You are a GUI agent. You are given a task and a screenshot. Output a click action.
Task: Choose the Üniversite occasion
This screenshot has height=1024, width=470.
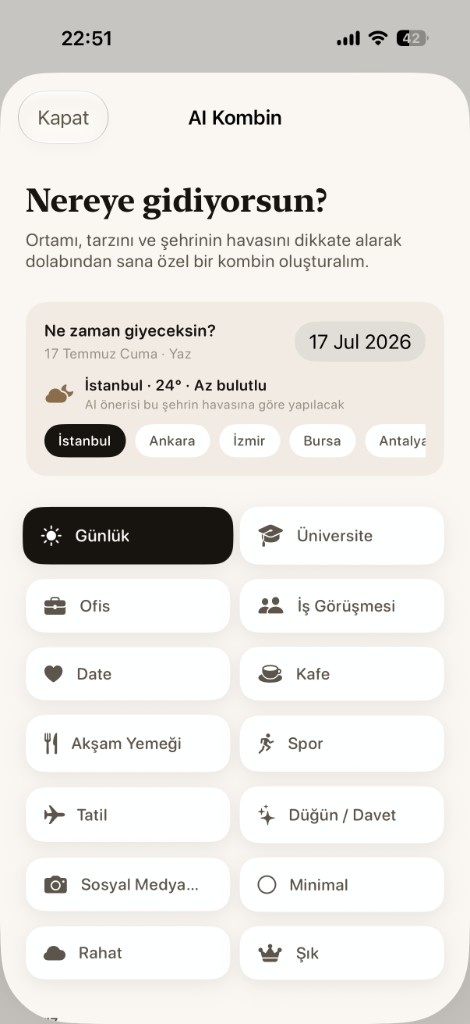click(x=342, y=536)
